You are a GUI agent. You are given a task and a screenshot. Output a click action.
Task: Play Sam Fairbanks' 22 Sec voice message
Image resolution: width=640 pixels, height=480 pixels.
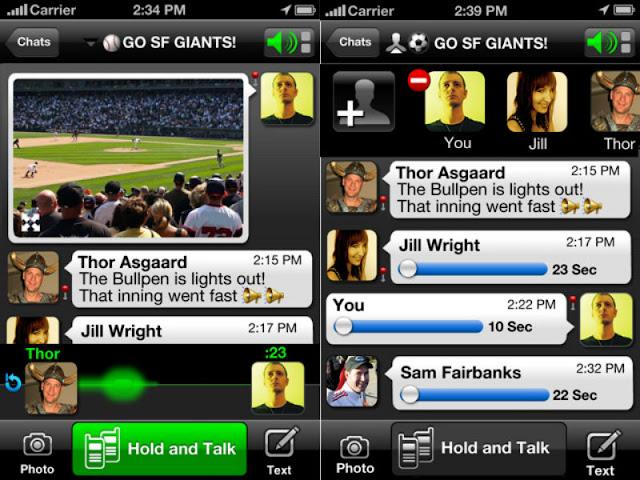(x=409, y=395)
